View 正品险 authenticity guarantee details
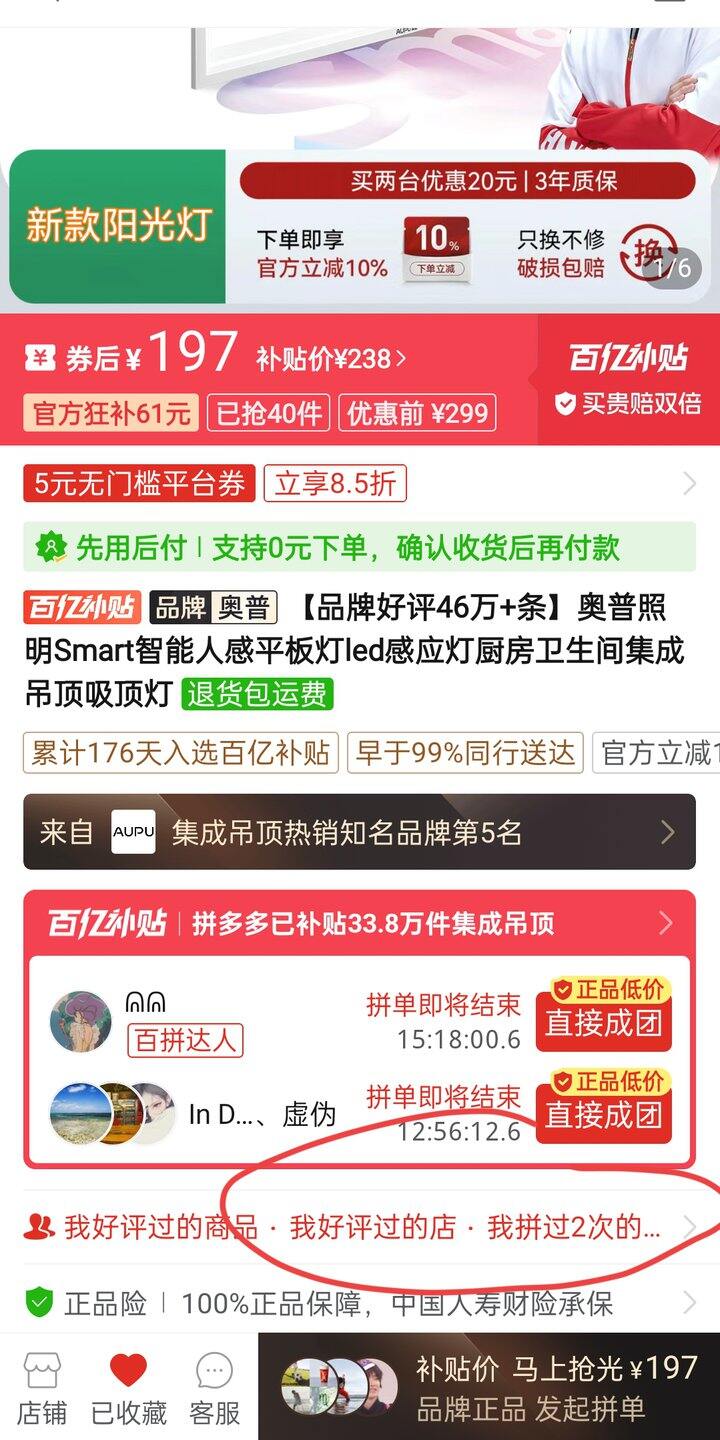This screenshot has width=720, height=1440. 358,1303
